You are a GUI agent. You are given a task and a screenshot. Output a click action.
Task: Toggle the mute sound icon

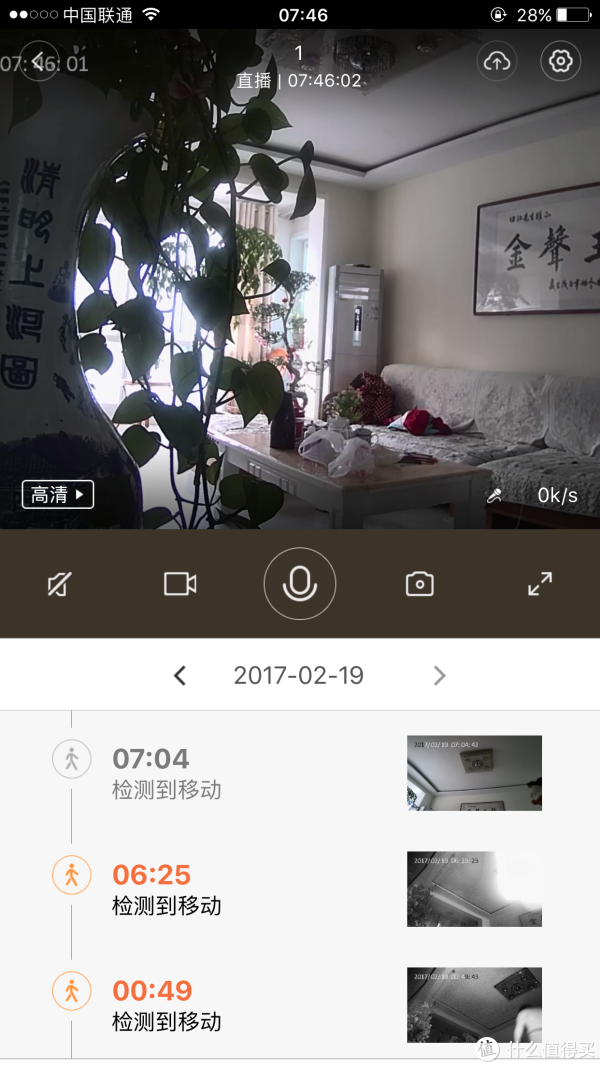coord(60,584)
